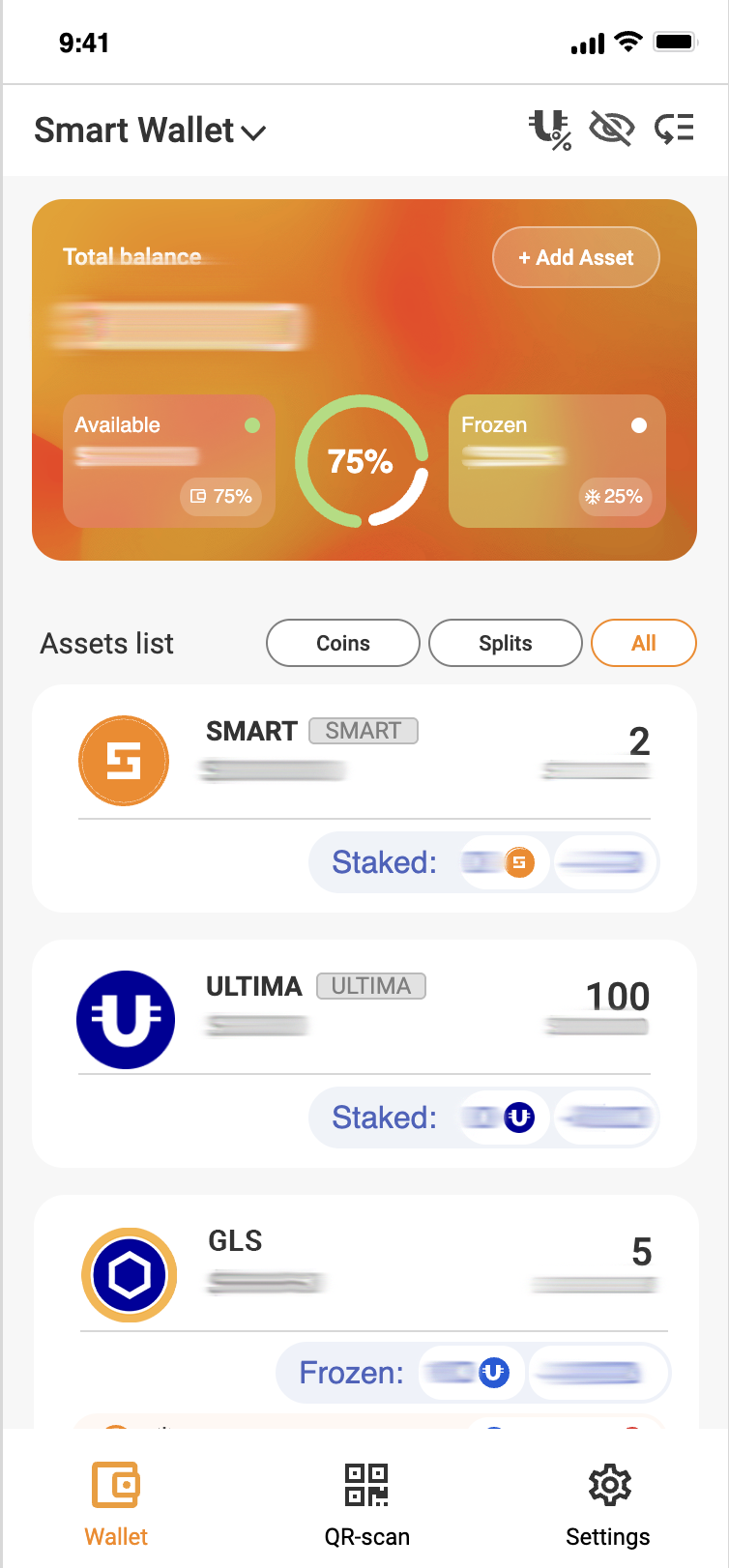Open the Smart Wallet dropdown
This screenshot has height=1568, width=729.
[x=150, y=131]
